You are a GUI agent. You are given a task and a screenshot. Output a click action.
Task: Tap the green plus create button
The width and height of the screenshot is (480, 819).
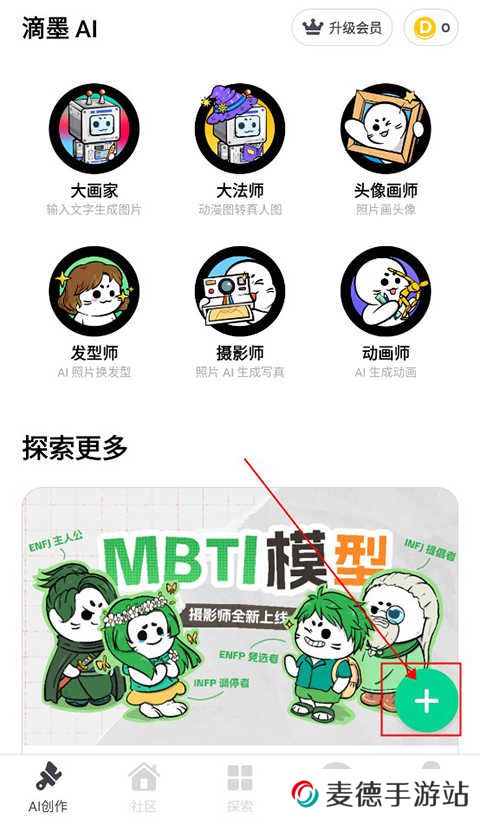426,701
